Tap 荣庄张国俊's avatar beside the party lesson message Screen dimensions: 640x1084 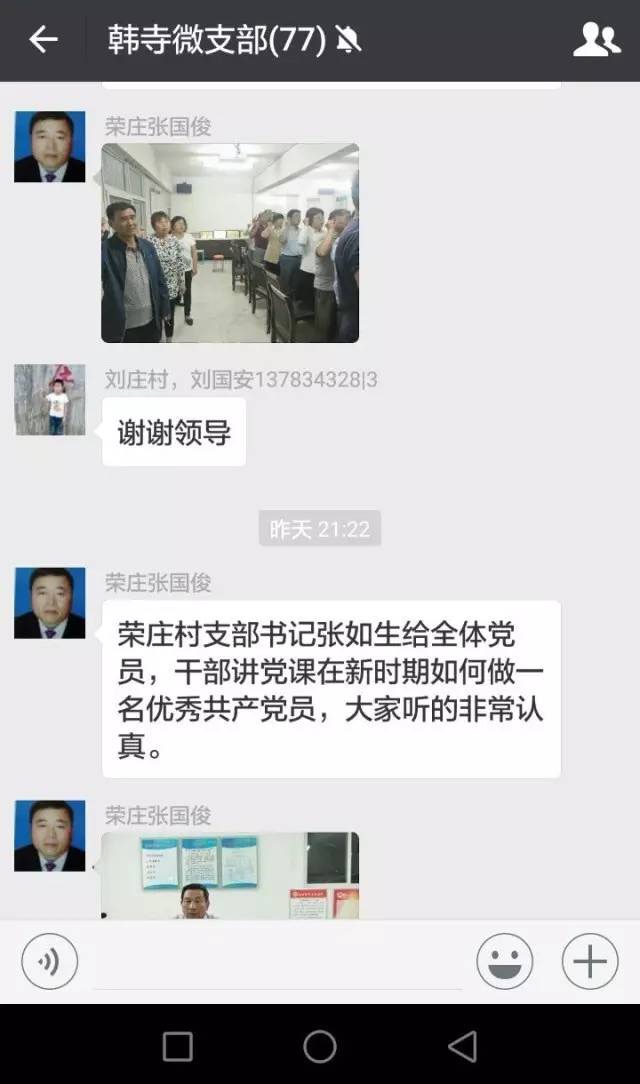click(x=49, y=603)
